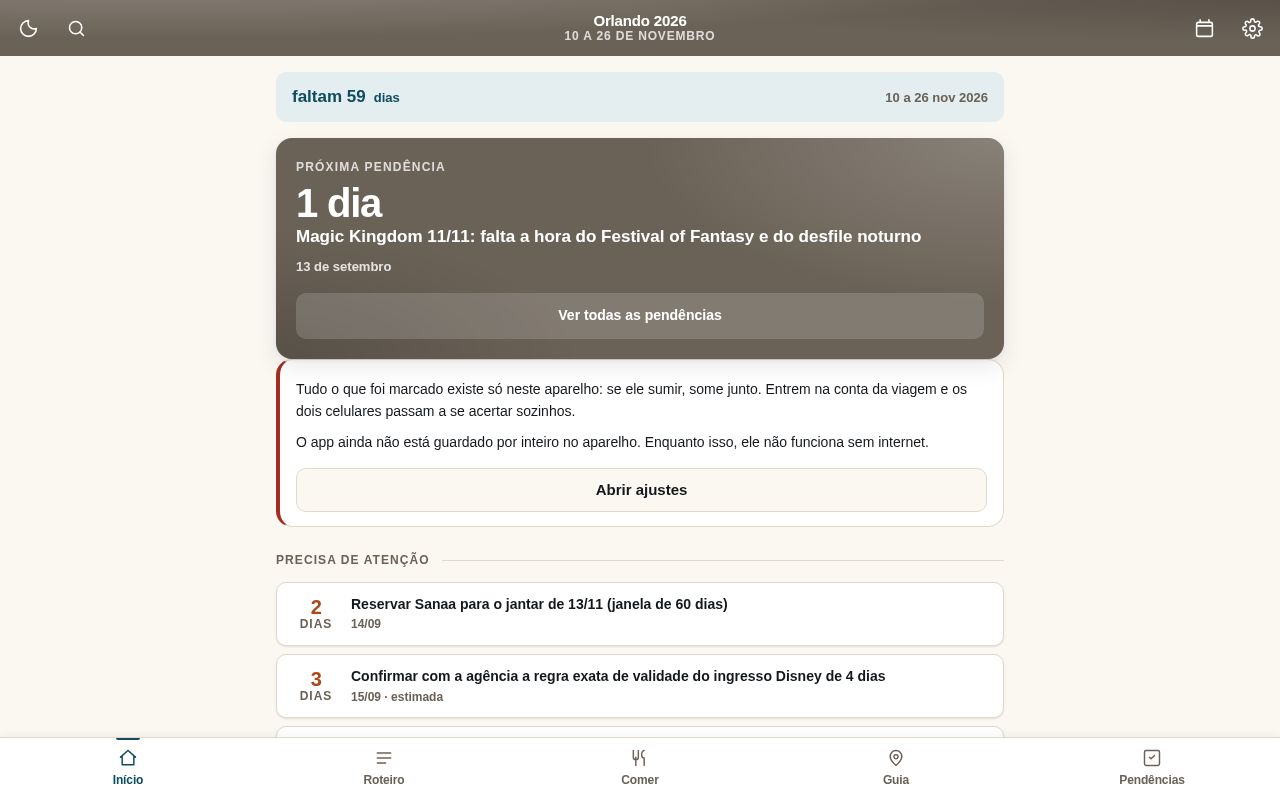Open the Reservar Sanaa pending item
The width and height of the screenshot is (1280, 800).
(640, 614)
